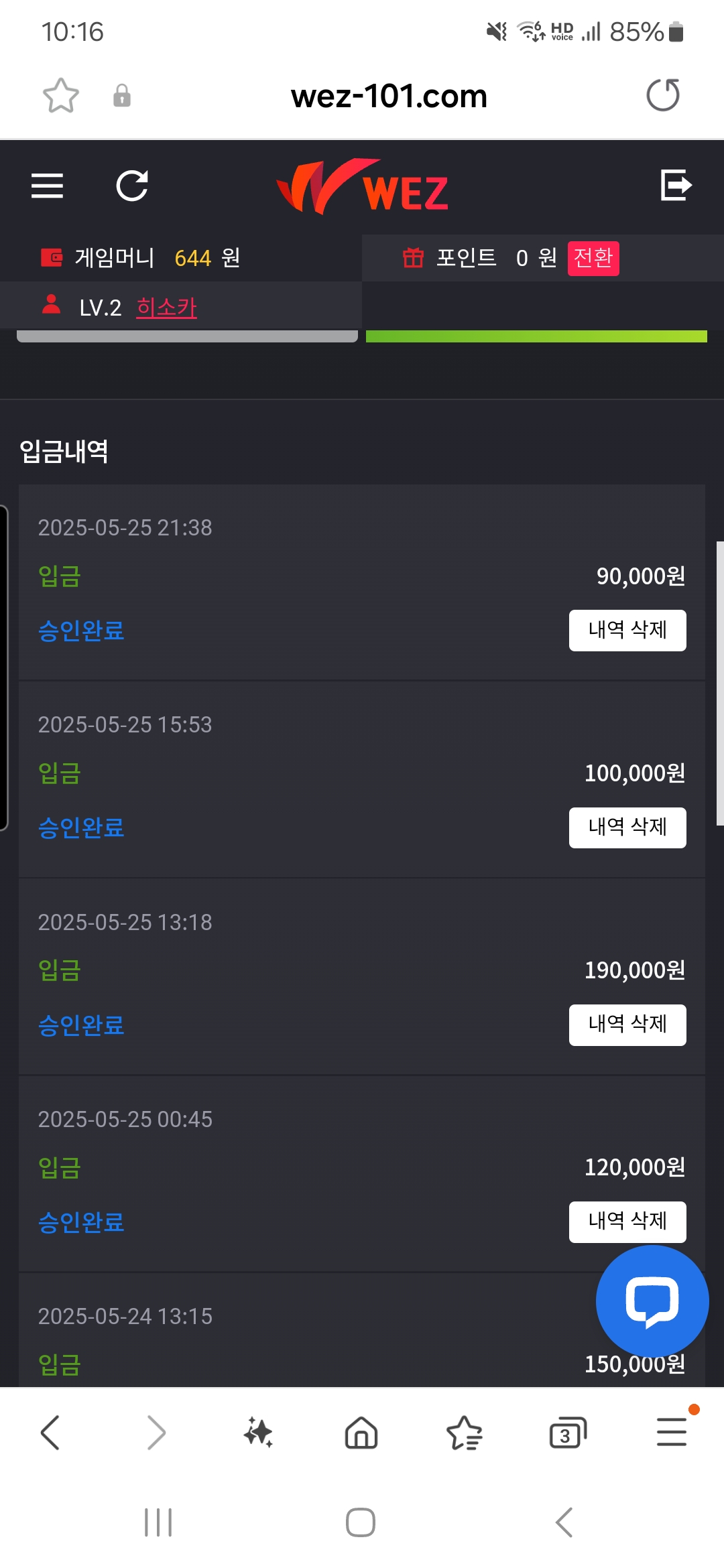Viewport: 724px width, 1568px height.
Task: View the three open browser tabs
Action: [568, 1433]
